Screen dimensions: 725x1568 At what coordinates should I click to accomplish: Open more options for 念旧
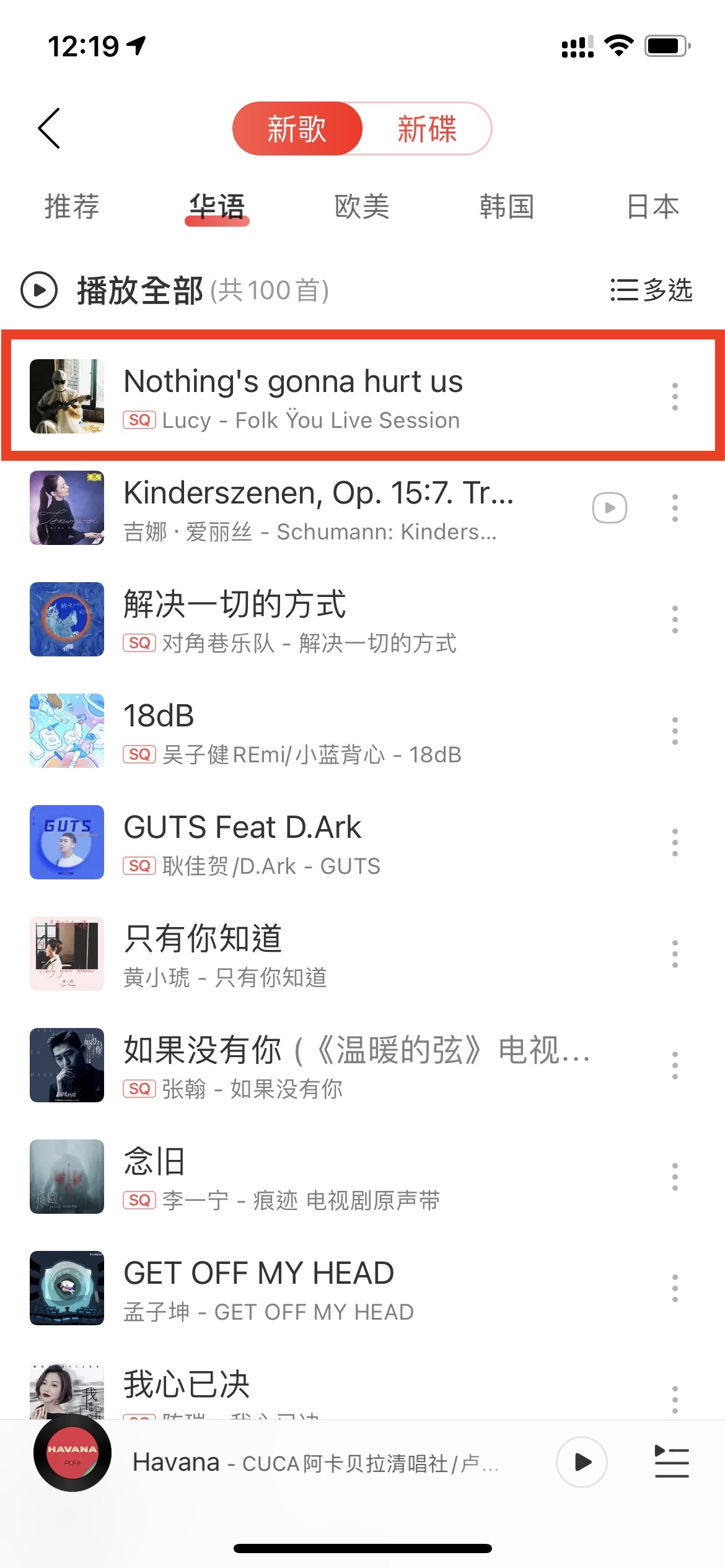[x=675, y=1177]
